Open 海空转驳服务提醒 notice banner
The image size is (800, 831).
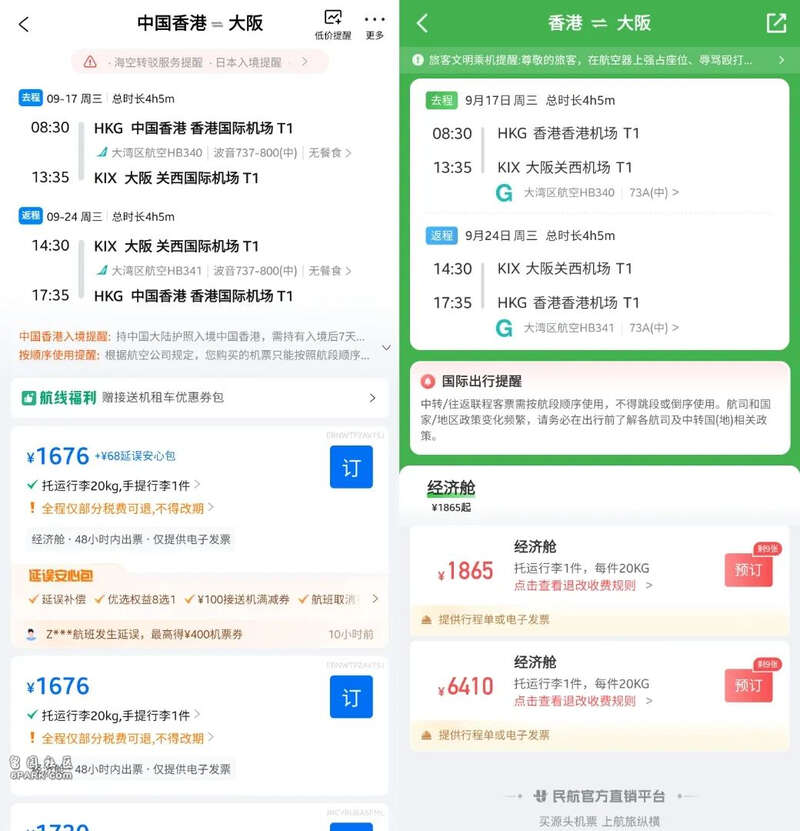197,62
